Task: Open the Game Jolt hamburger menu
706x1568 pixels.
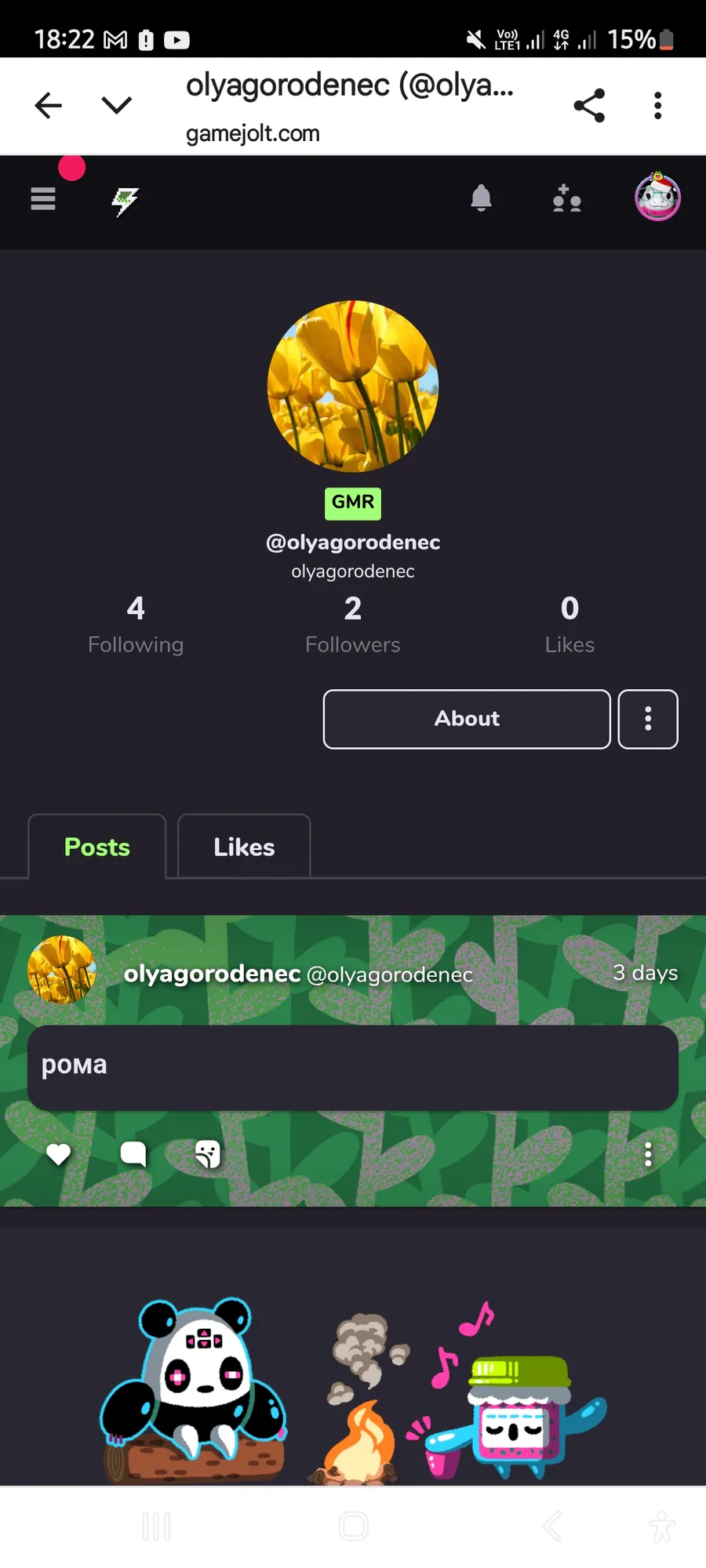Action: click(x=43, y=199)
